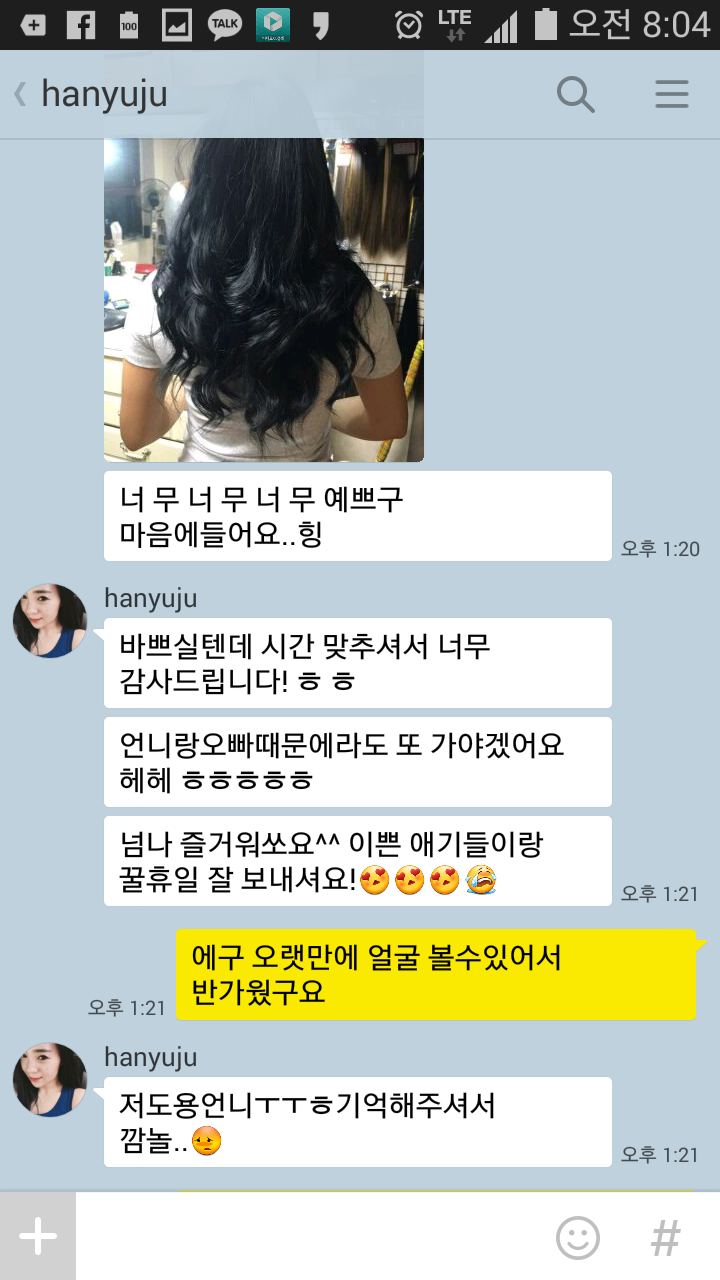Search within this chat
This screenshot has height=1280, width=720.
[575, 95]
